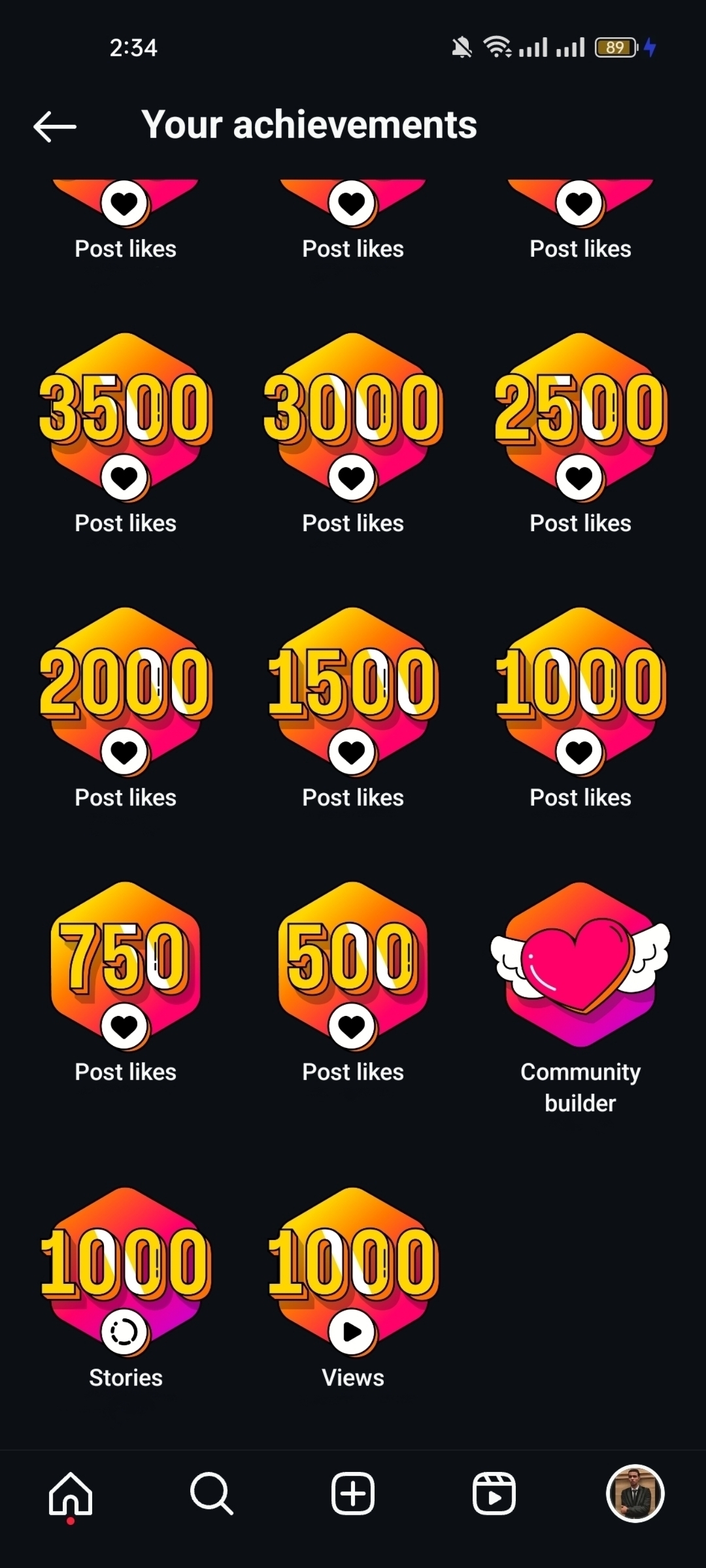Create a new post with plus icon

(x=353, y=1494)
